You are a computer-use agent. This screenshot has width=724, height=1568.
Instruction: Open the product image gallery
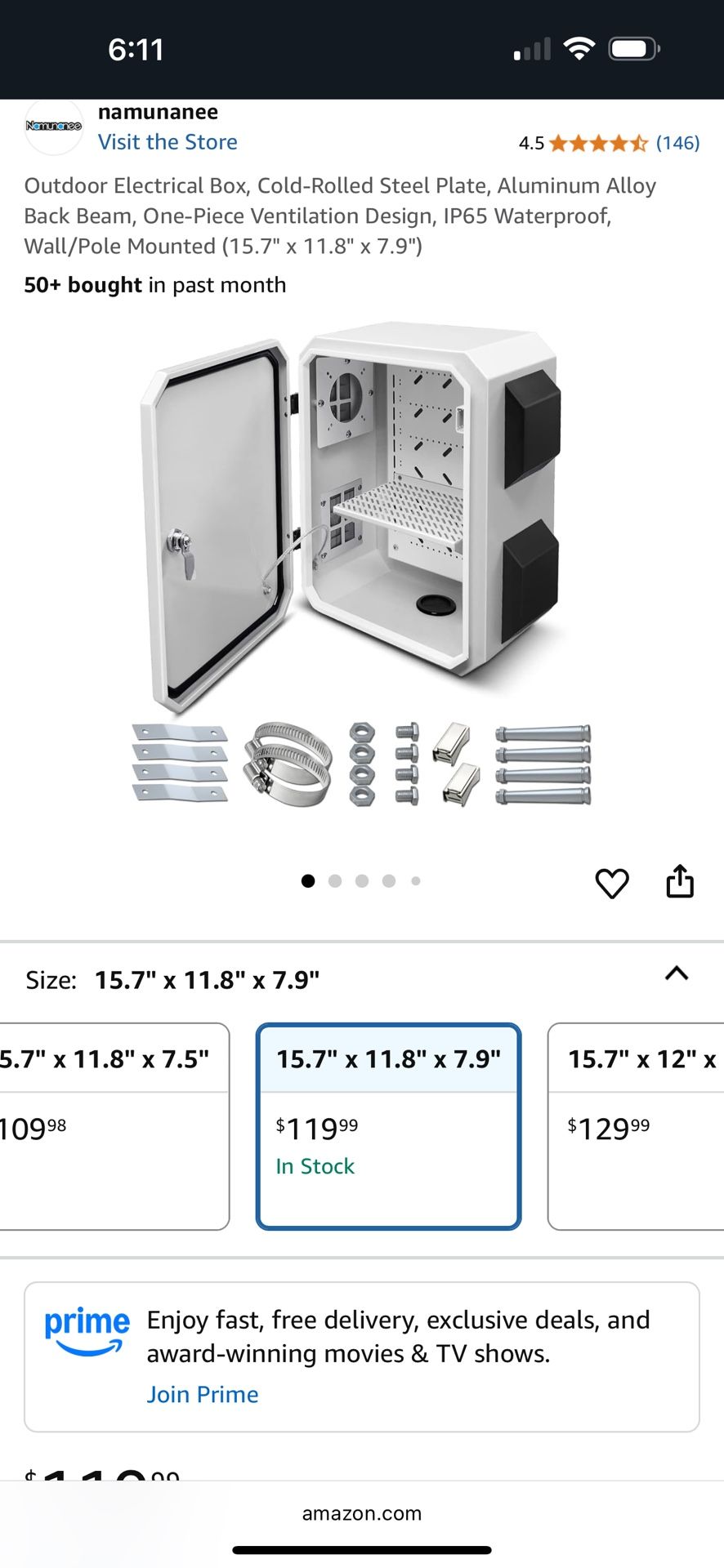tap(362, 563)
